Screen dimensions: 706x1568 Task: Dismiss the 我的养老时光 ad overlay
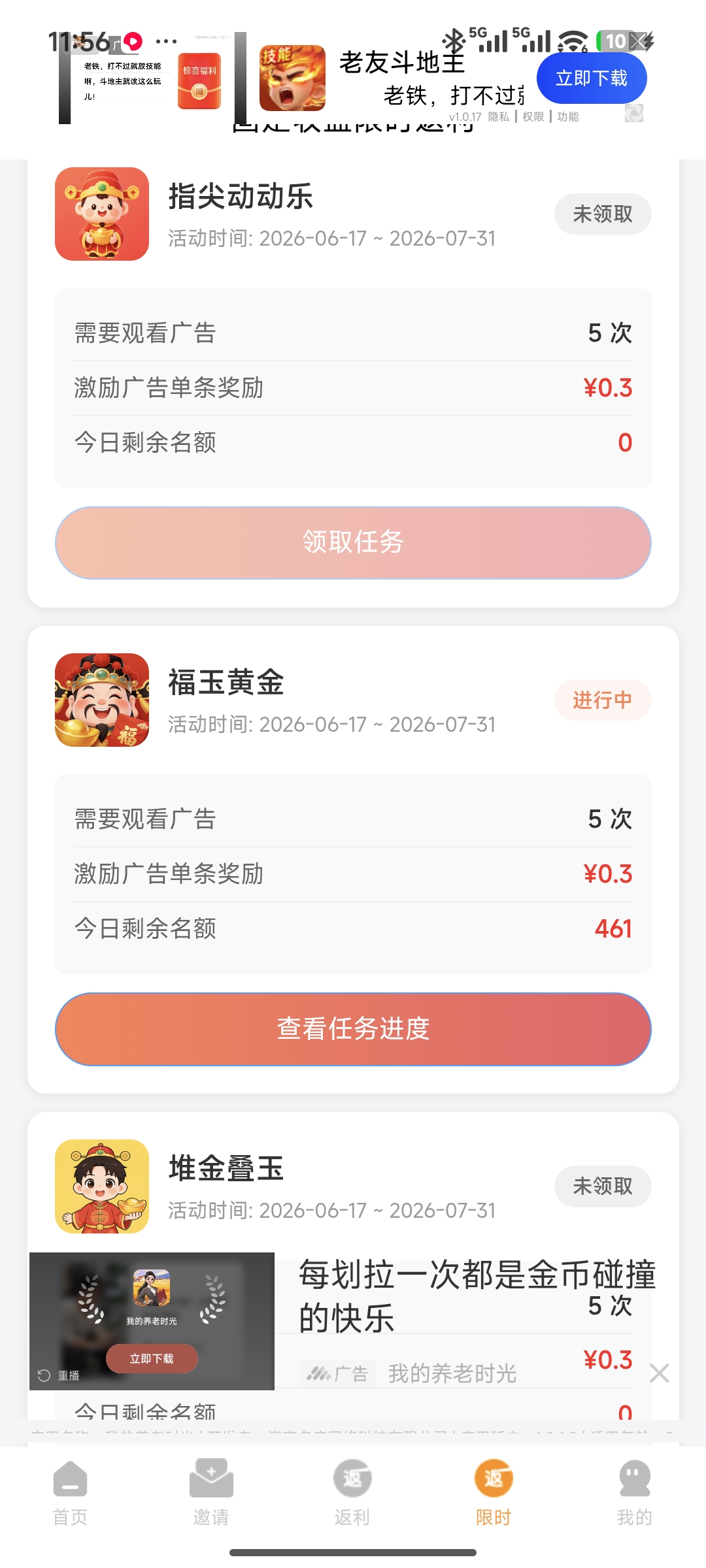[659, 1373]
